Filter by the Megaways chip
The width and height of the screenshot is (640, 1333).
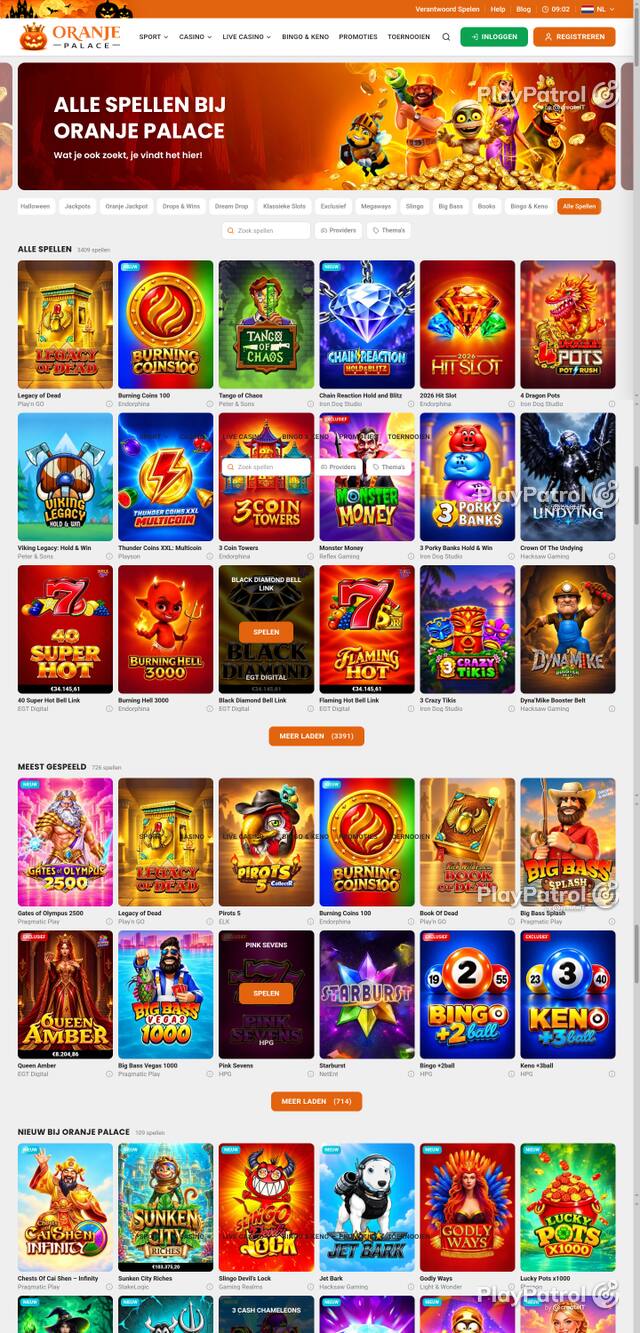pos(376,206)
